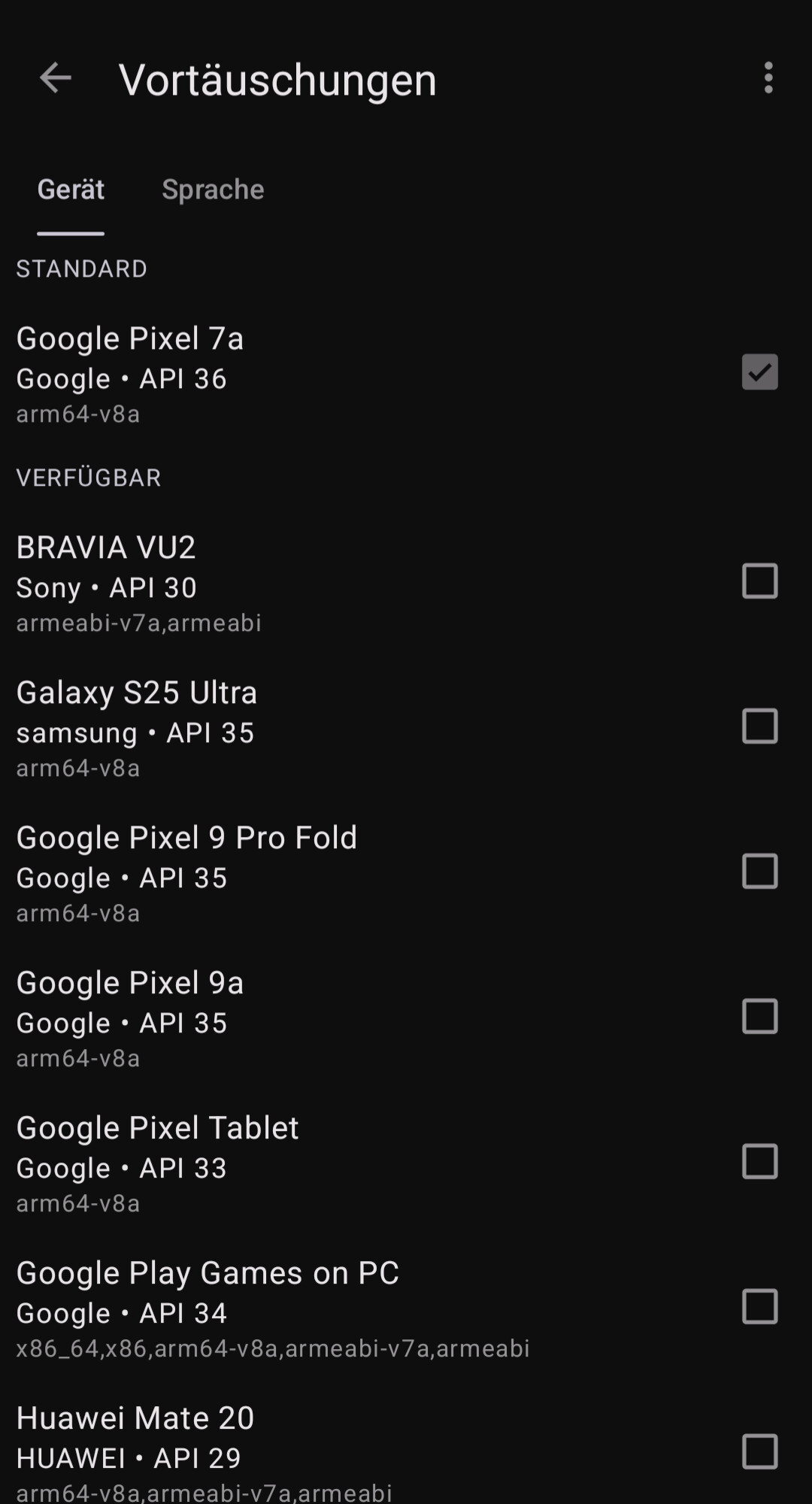Check the BRAVIA VU2 device box

coord(759,581)
